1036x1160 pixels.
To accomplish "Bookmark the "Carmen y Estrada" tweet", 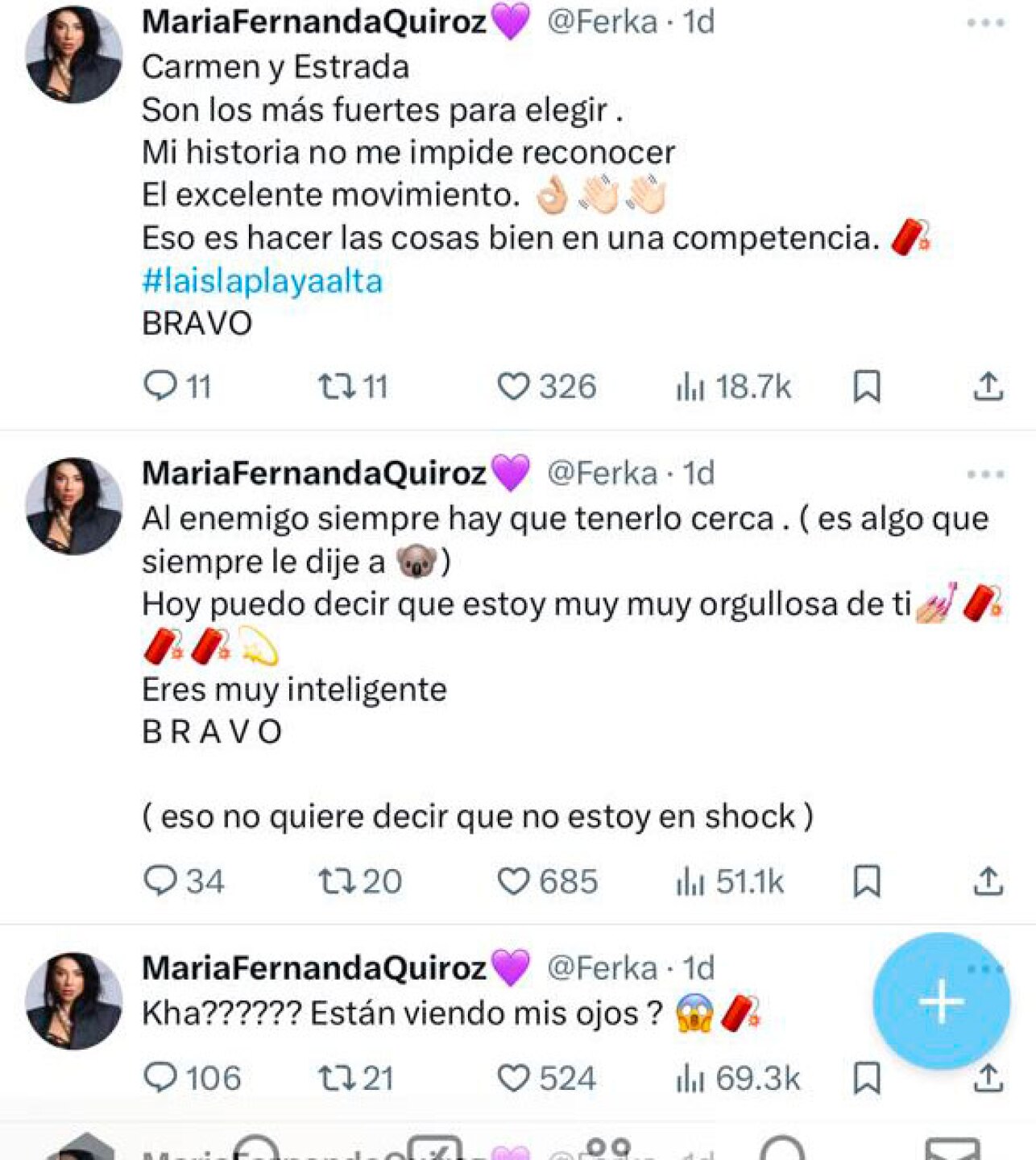I will click(x=867, y=387).
